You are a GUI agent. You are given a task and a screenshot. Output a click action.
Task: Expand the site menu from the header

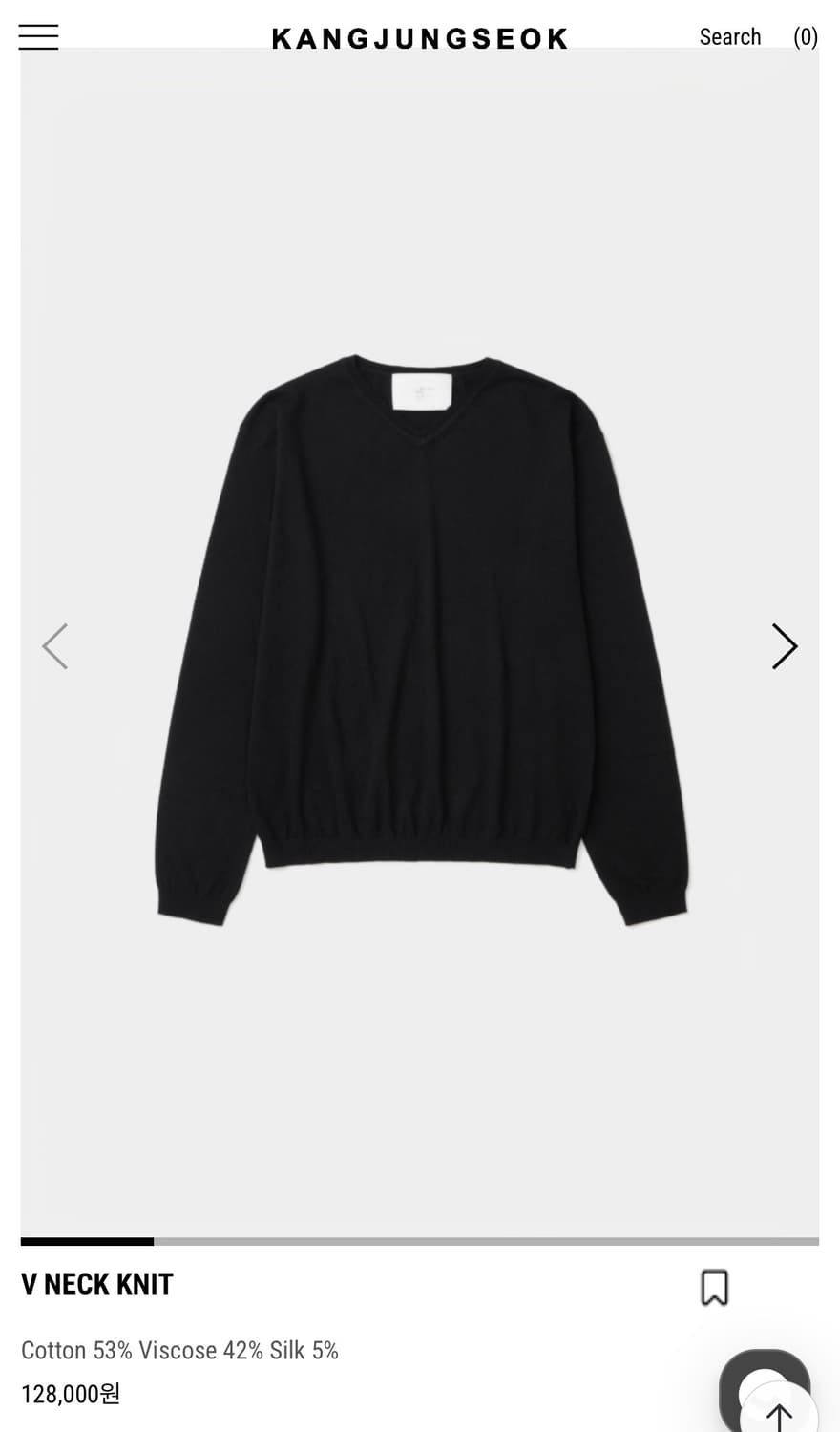pyautogui.click(x=37, y=36)
